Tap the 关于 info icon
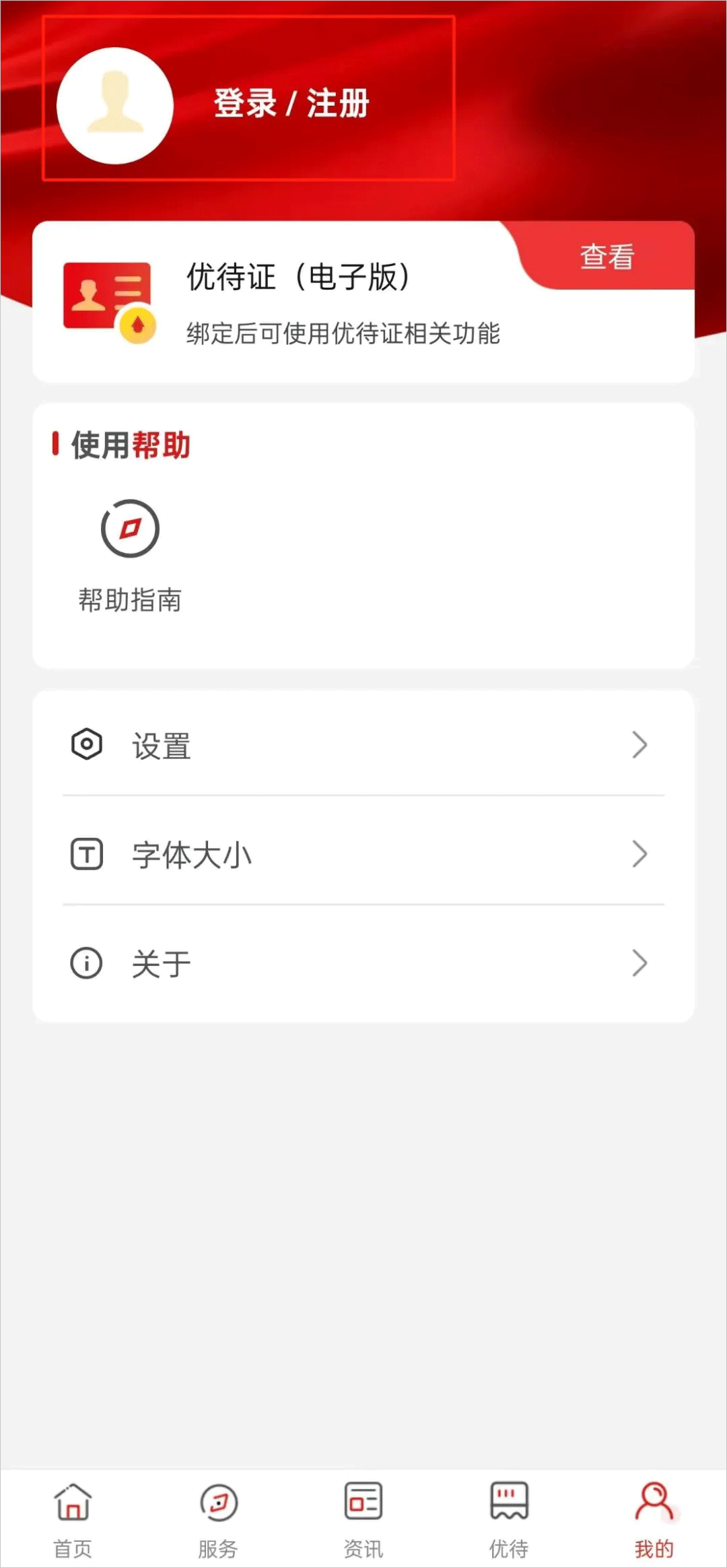Image resolution: width=727 pixels, height=1568 pixels. [x=85, y=963]
